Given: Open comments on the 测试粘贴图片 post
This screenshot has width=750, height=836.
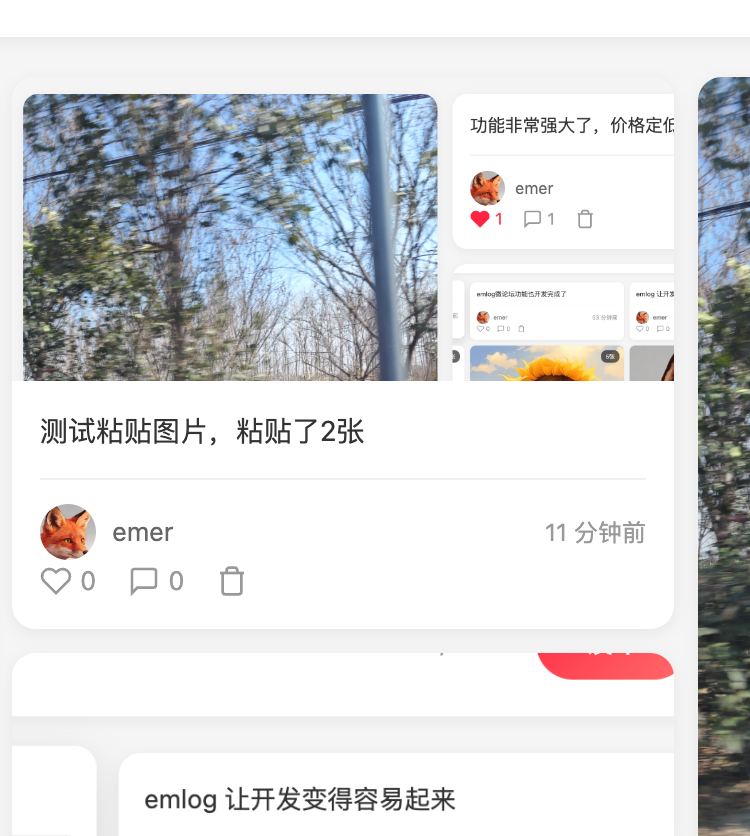Looking at the screenshot, I should point(144,581).
